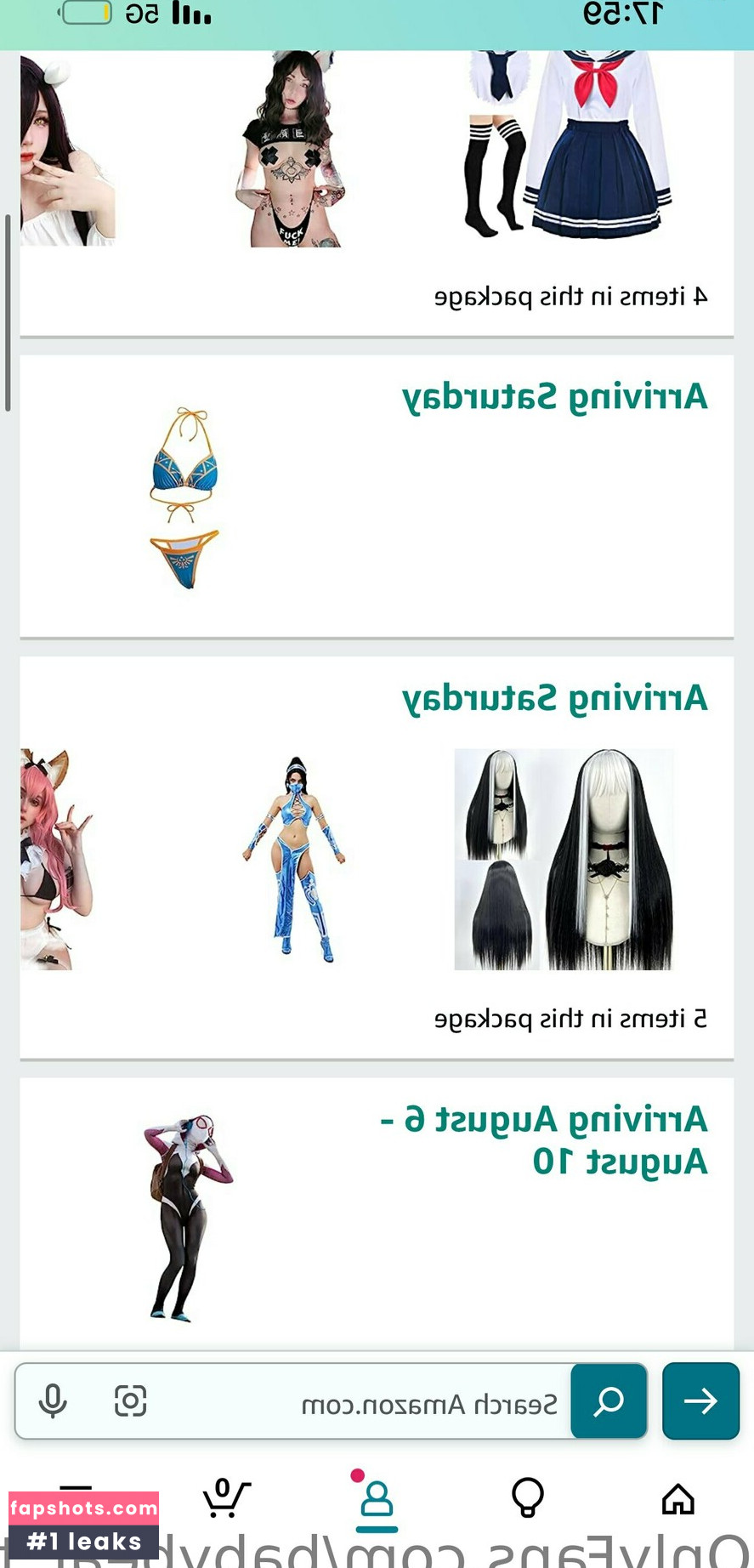Viewport: 754px width, 1568px height.
Task: Start voice search with the microphone
Action: (x=53, y=1402)
